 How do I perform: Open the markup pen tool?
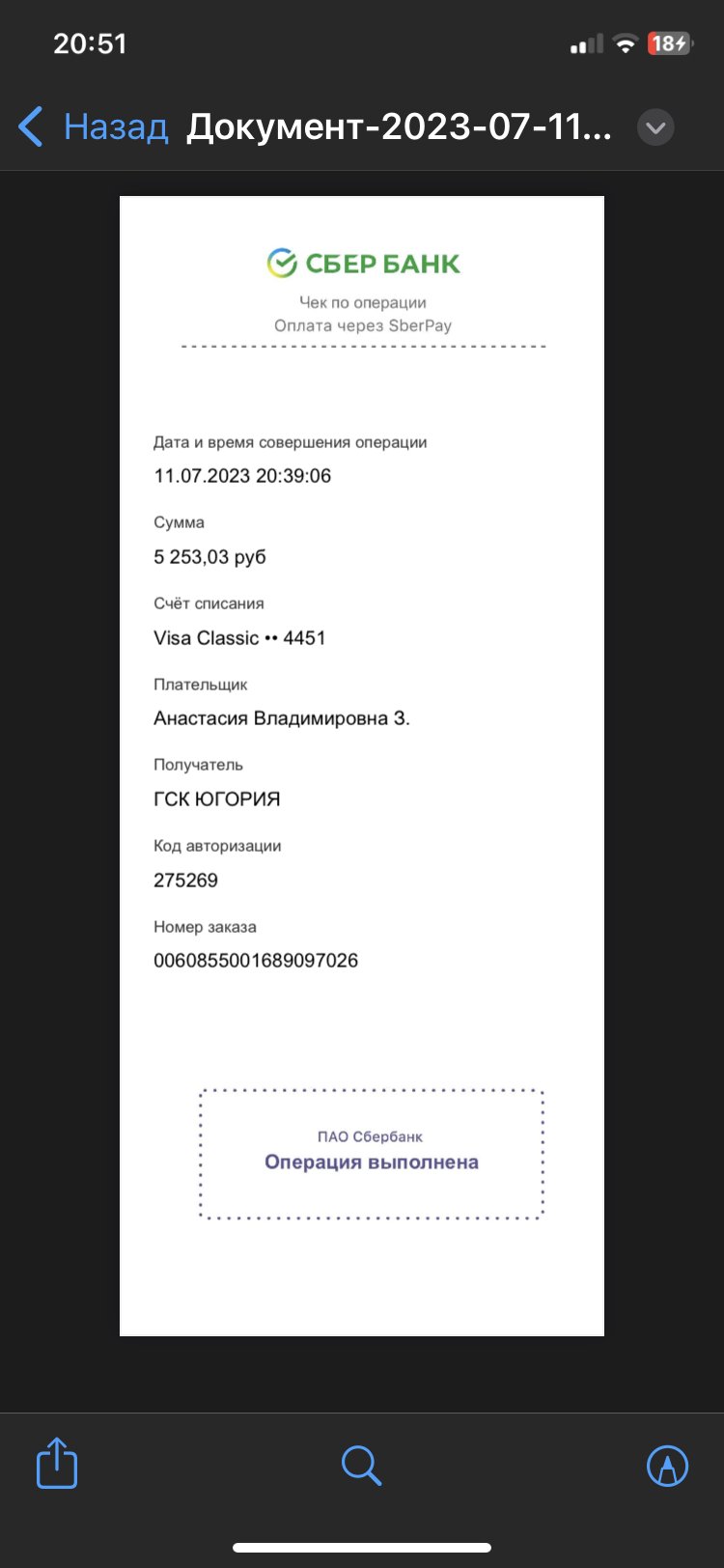click(667, 1465)
